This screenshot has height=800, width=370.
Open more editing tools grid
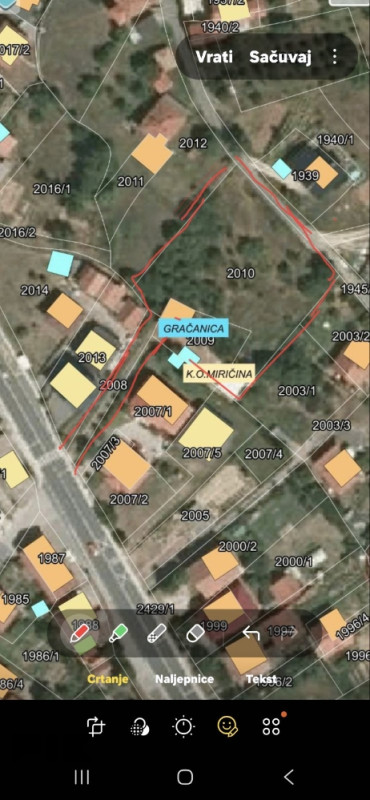(272, 726)
